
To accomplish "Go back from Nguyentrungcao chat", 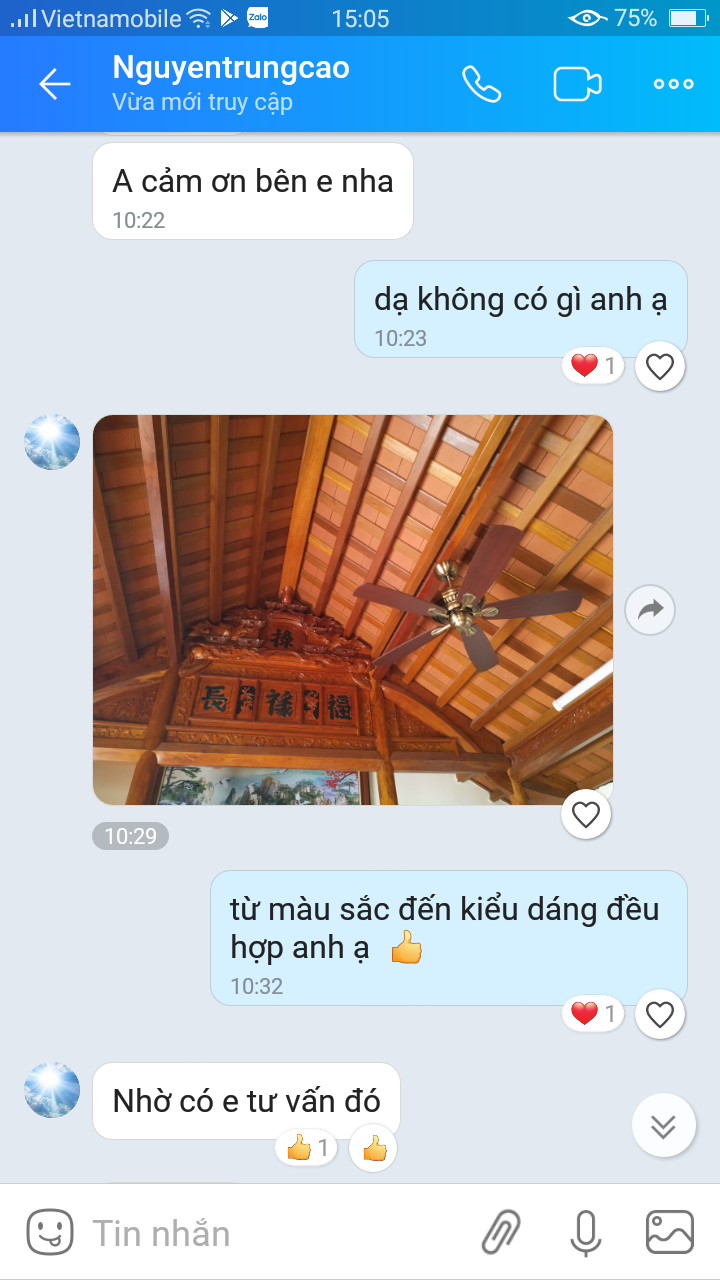I will (54, 84).
